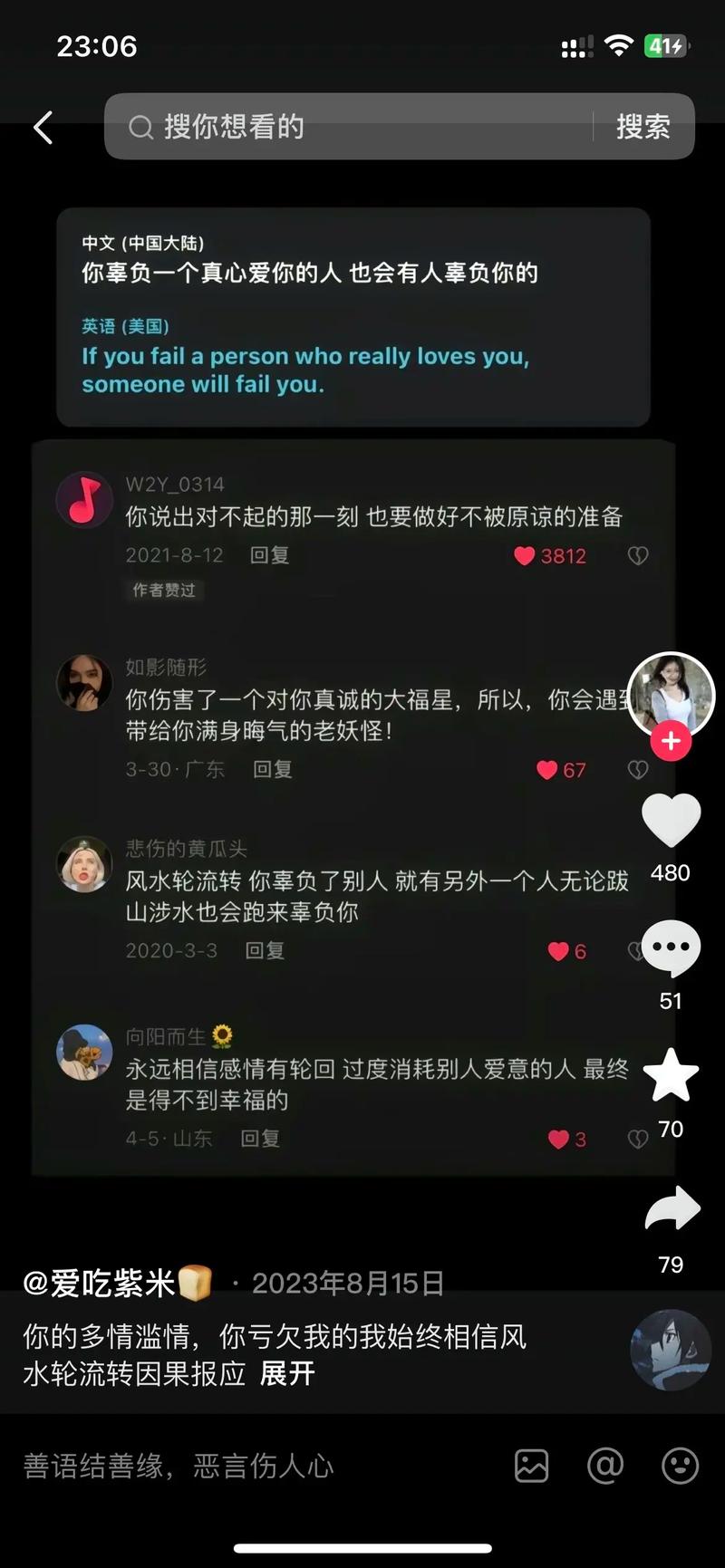Open the emoji picker

tap(680, 1465)
